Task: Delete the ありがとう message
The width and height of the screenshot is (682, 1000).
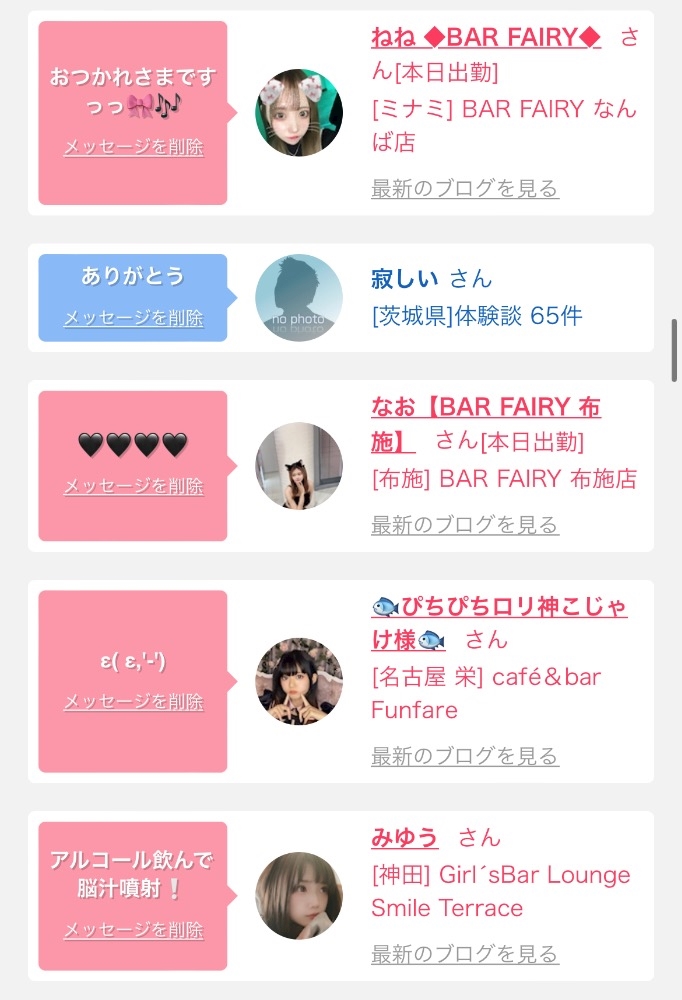Action: (x=133, y=318)
